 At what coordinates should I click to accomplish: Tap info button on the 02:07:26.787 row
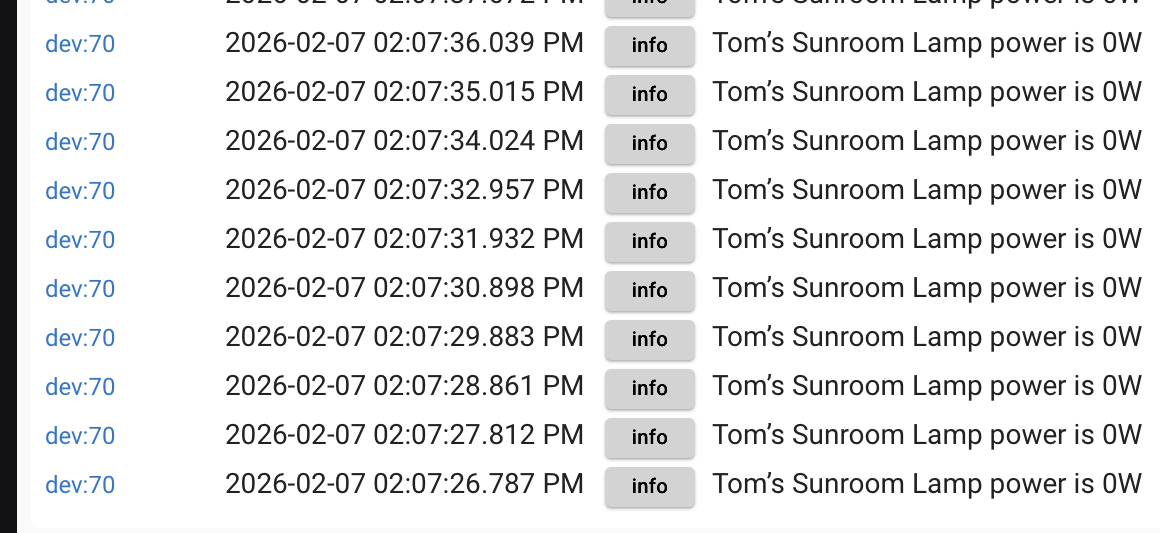649,486
